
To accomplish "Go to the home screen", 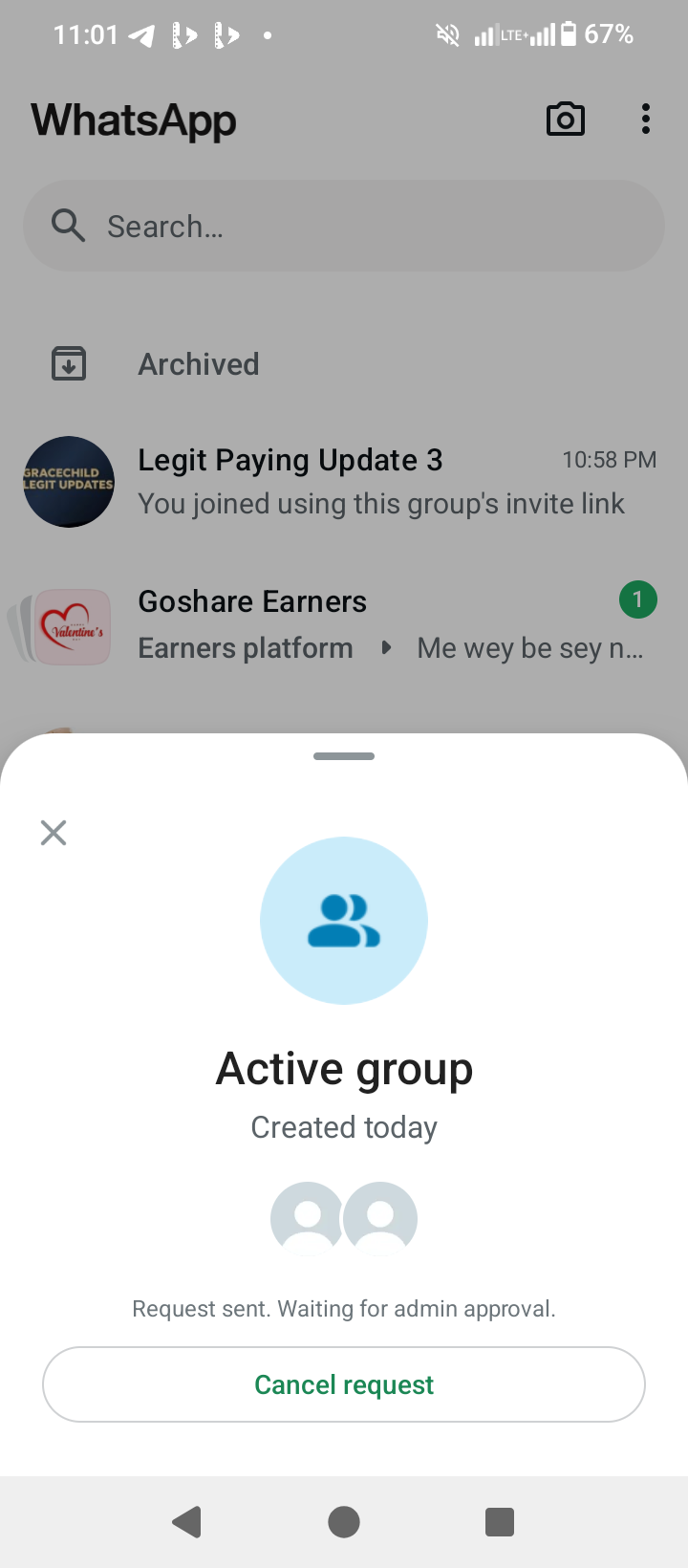I will tap(344, 1521).
